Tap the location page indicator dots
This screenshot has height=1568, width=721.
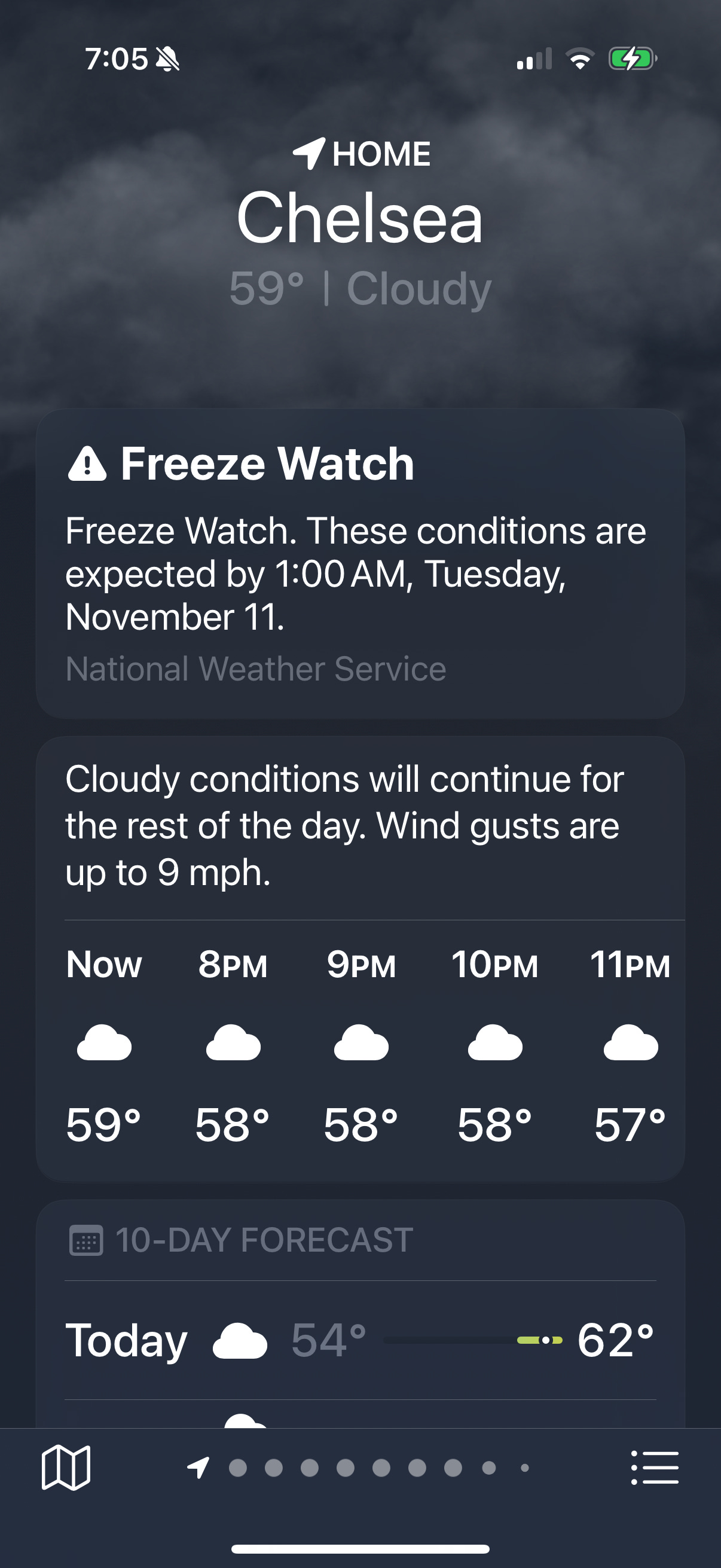tap(358, 1468)
